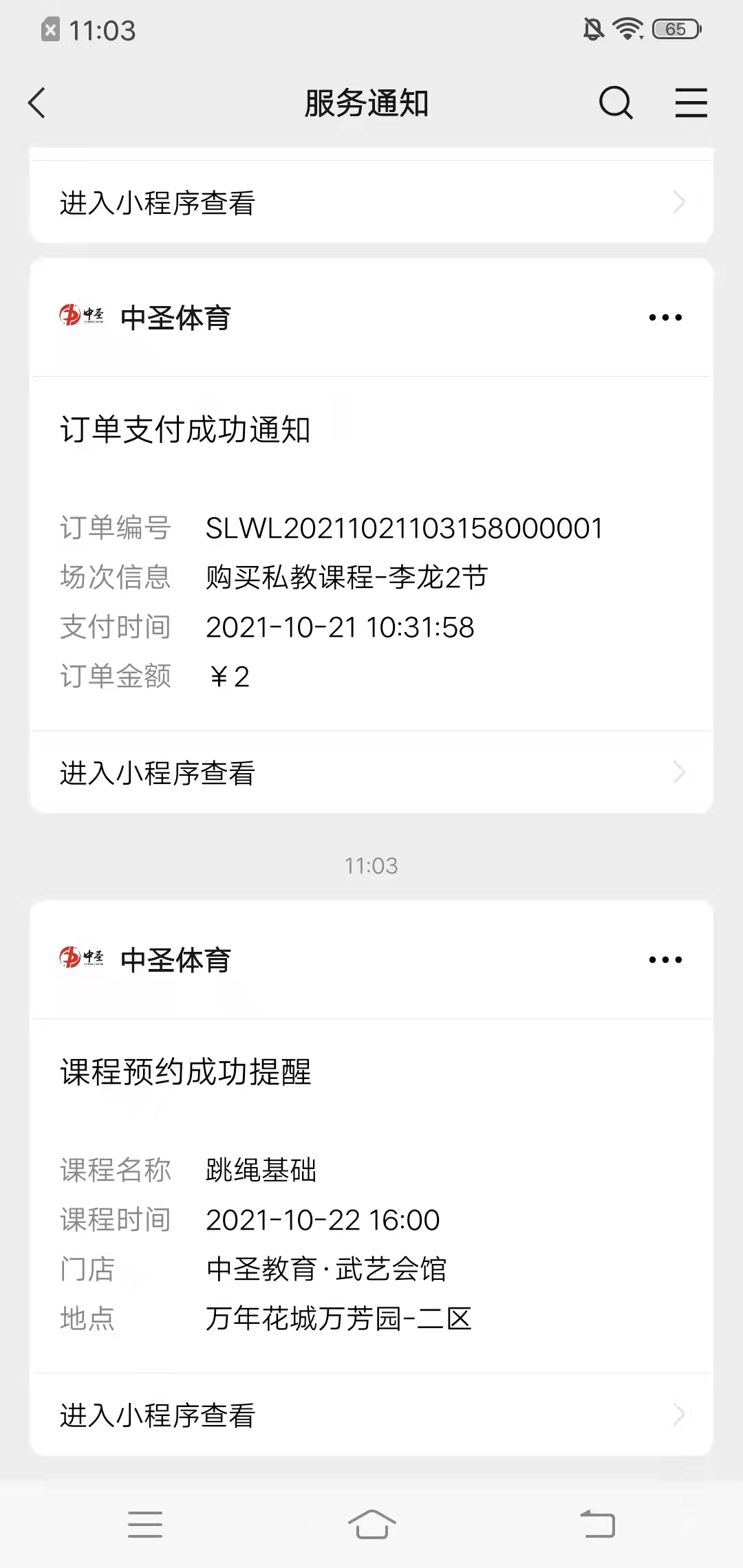Go back from 服务通知
The height and width of the screenshot is (1568, 743).
tap(37, 103)
